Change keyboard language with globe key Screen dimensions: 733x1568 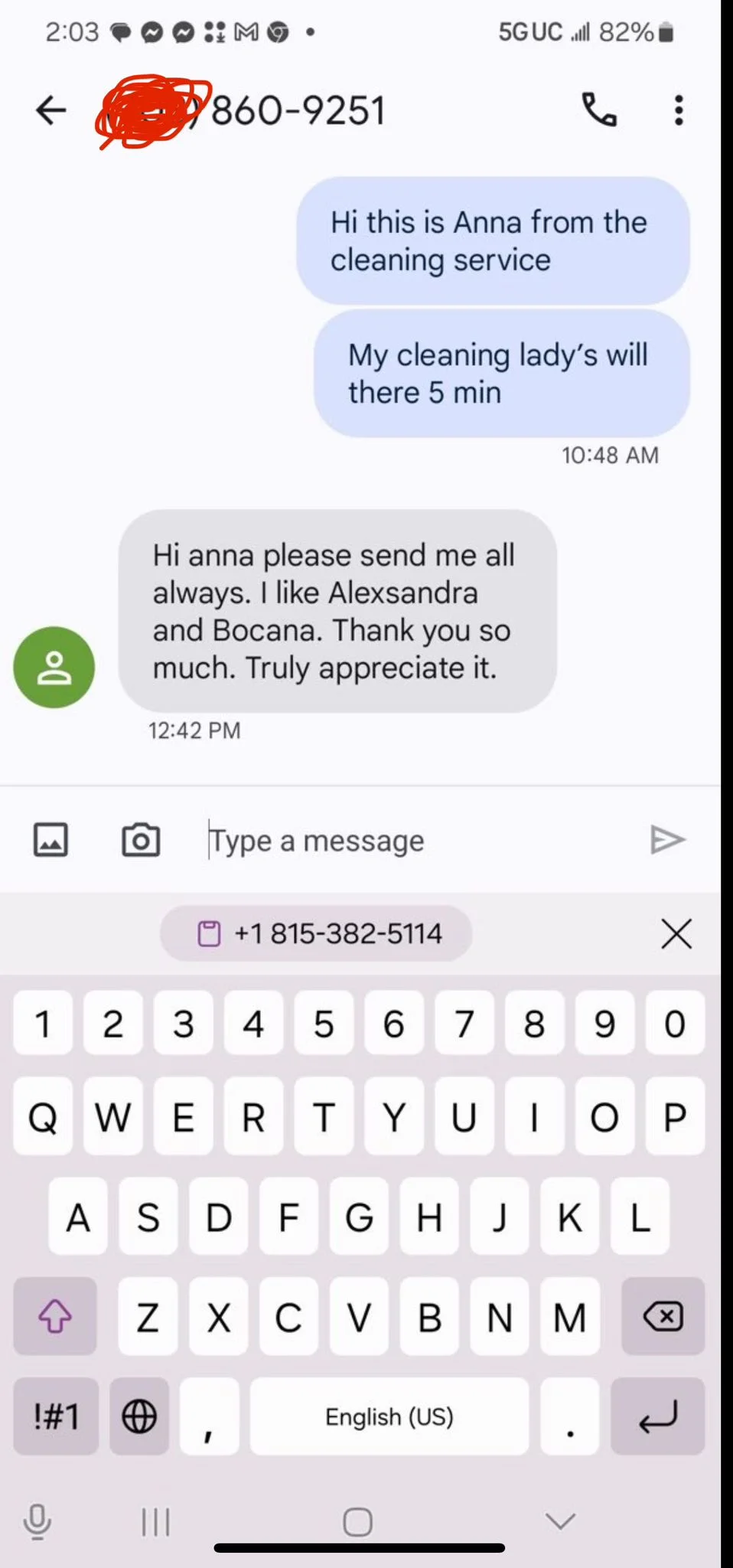(x=139, y=1416)
